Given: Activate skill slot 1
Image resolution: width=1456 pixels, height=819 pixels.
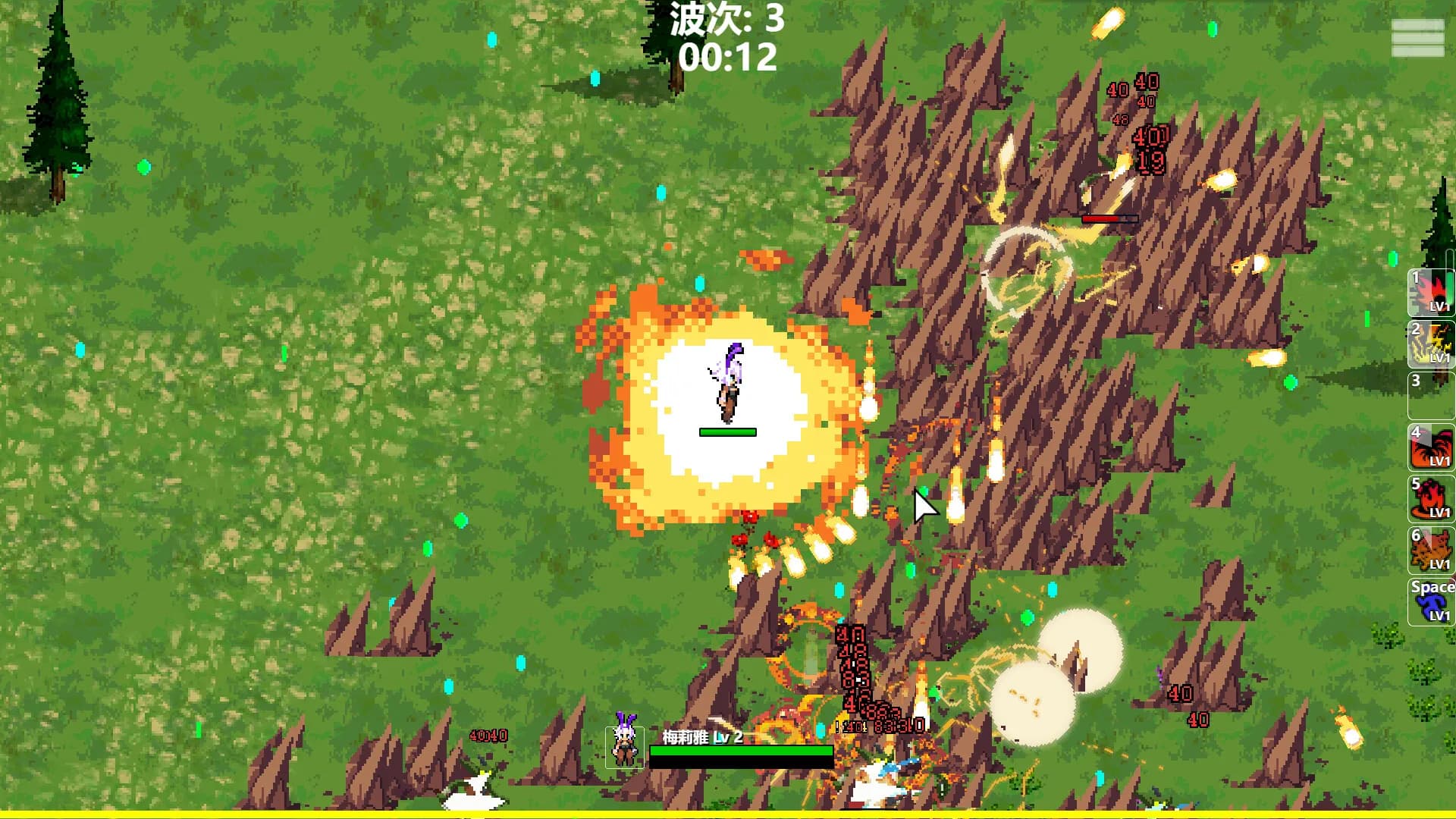Looking at the screenshot, I should pos(1431,293).
